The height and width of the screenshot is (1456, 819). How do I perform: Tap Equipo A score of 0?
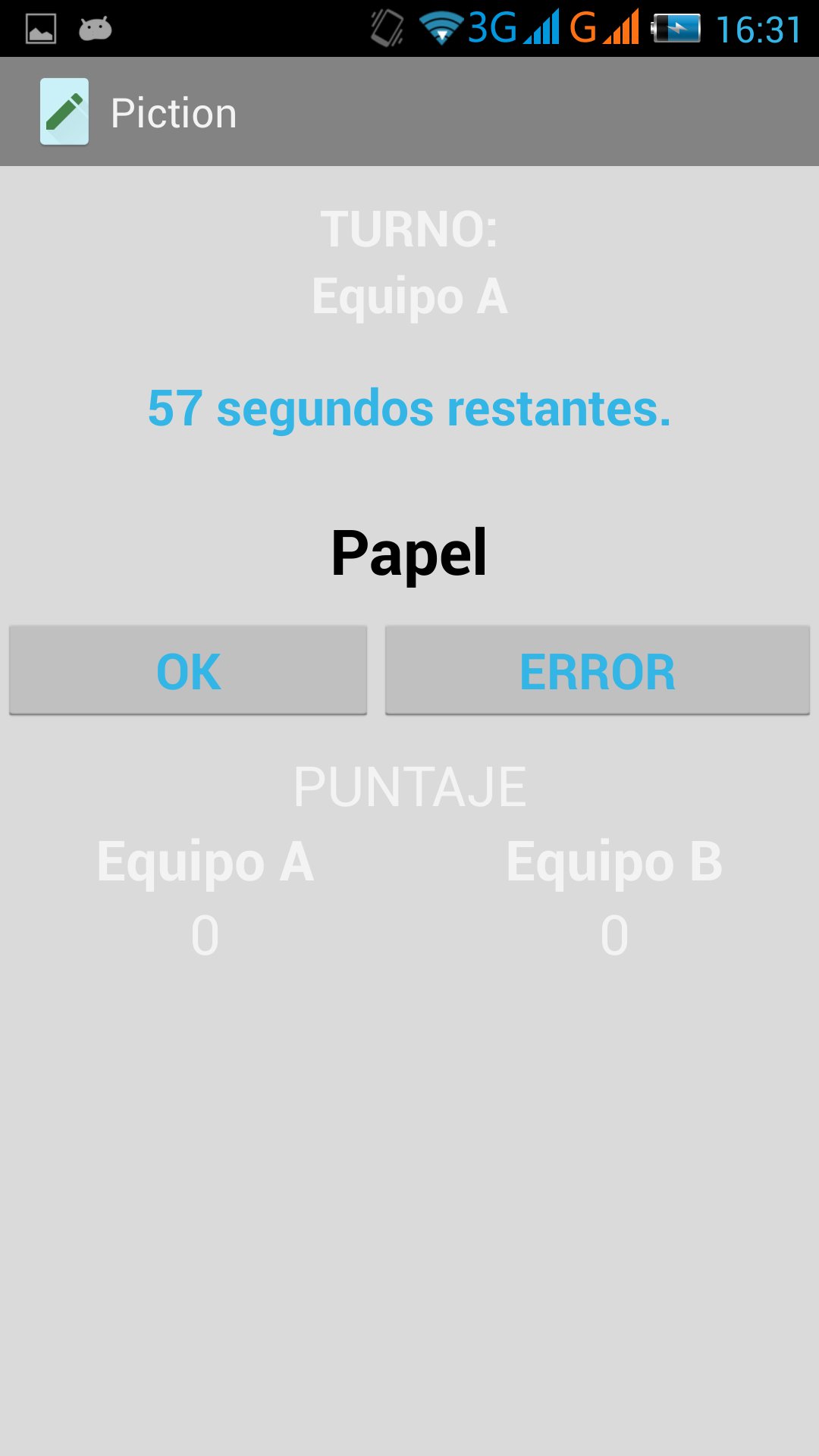pyautogui.click(x=203, y=934)
